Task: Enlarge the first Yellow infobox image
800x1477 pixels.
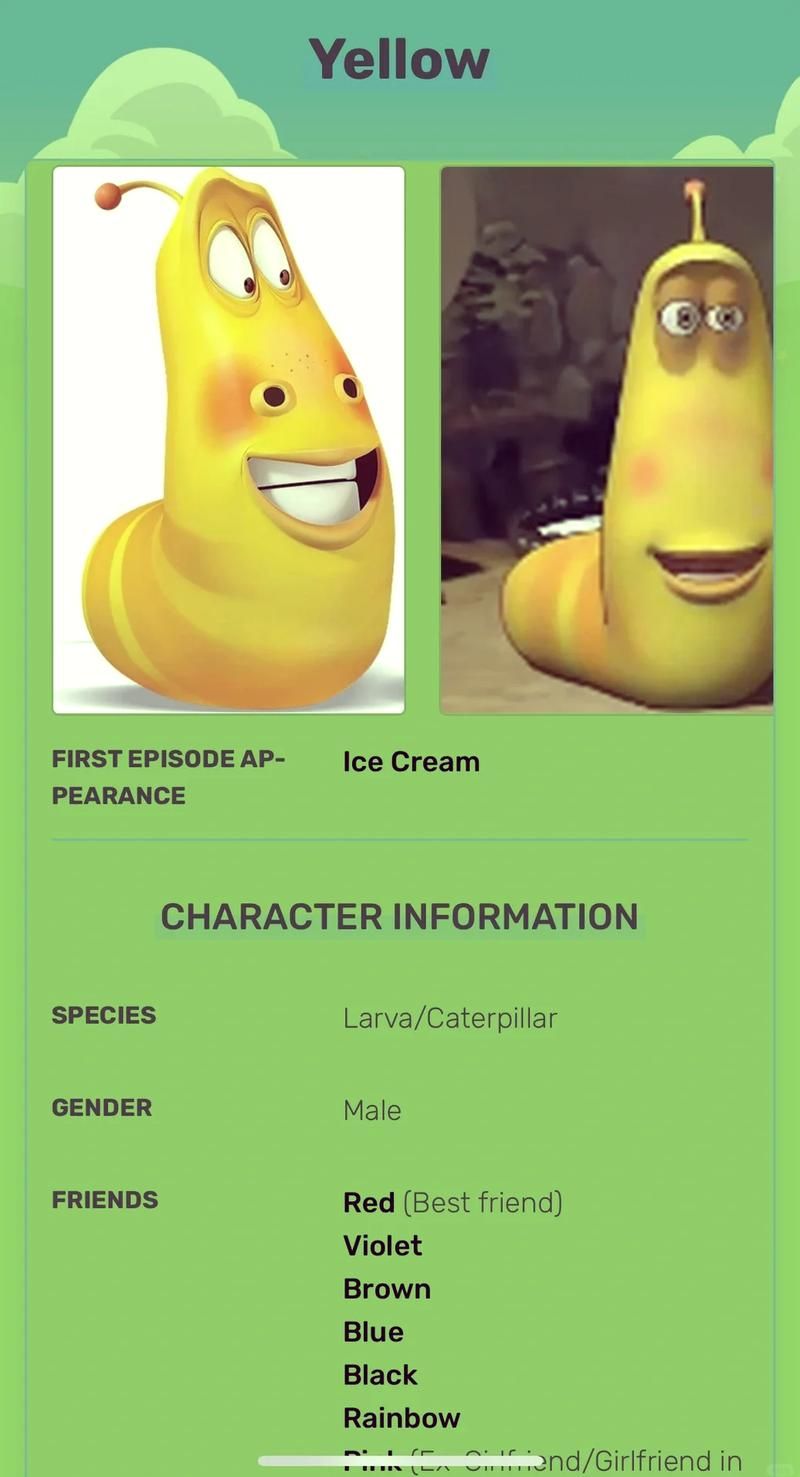Action: 229,440
